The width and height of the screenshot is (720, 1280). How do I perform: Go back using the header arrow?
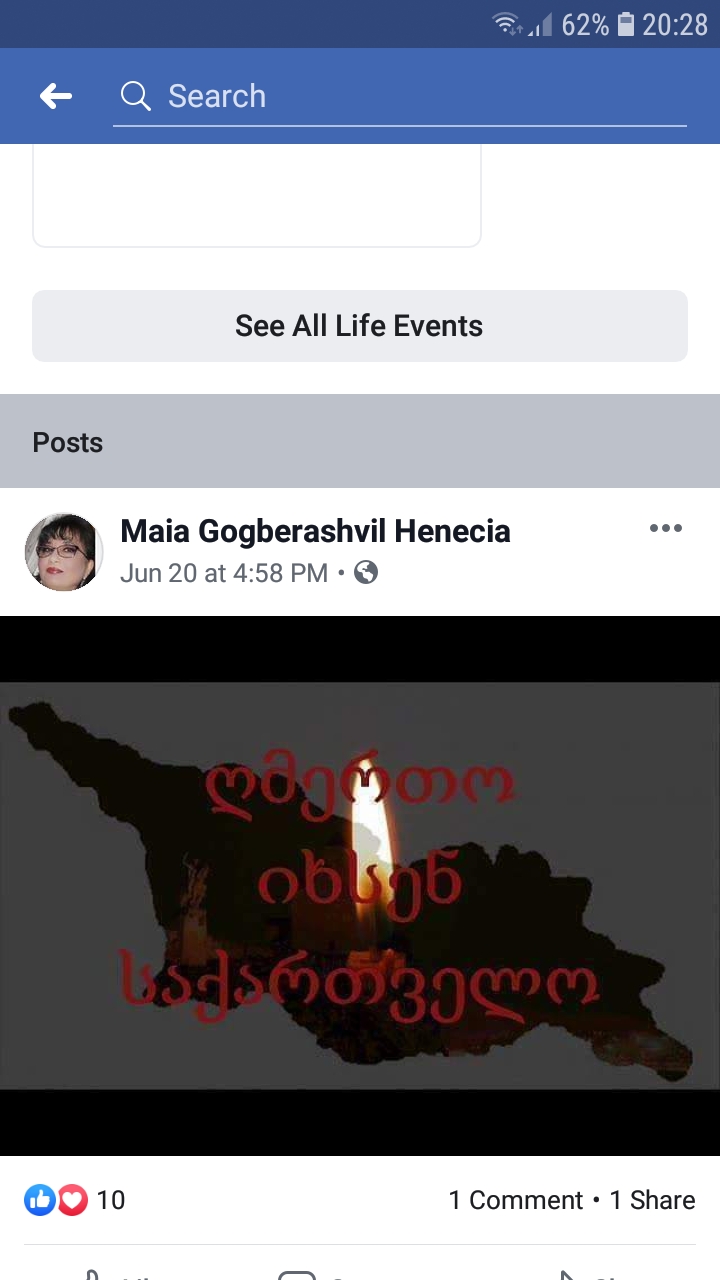tap(56, 96)
